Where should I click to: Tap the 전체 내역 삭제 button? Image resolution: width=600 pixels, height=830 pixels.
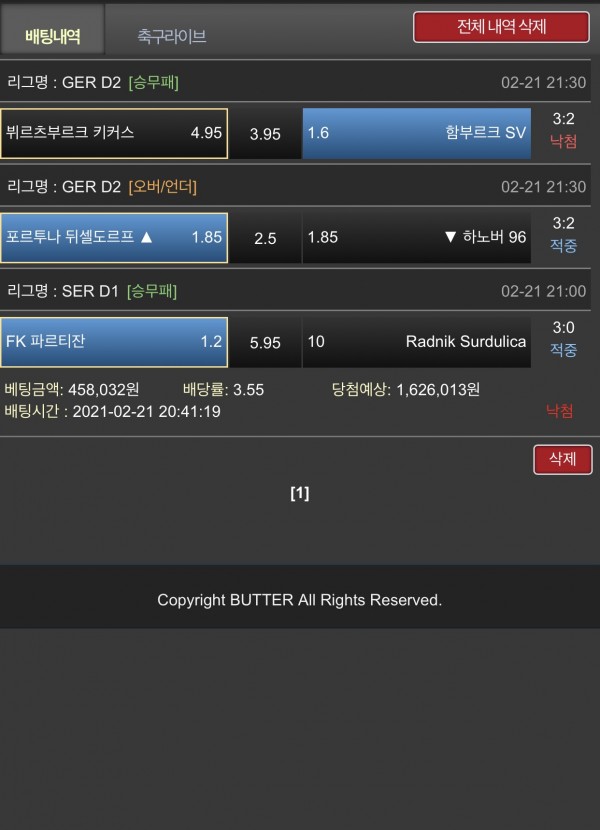pyautogui.click(x=501, y=26)
